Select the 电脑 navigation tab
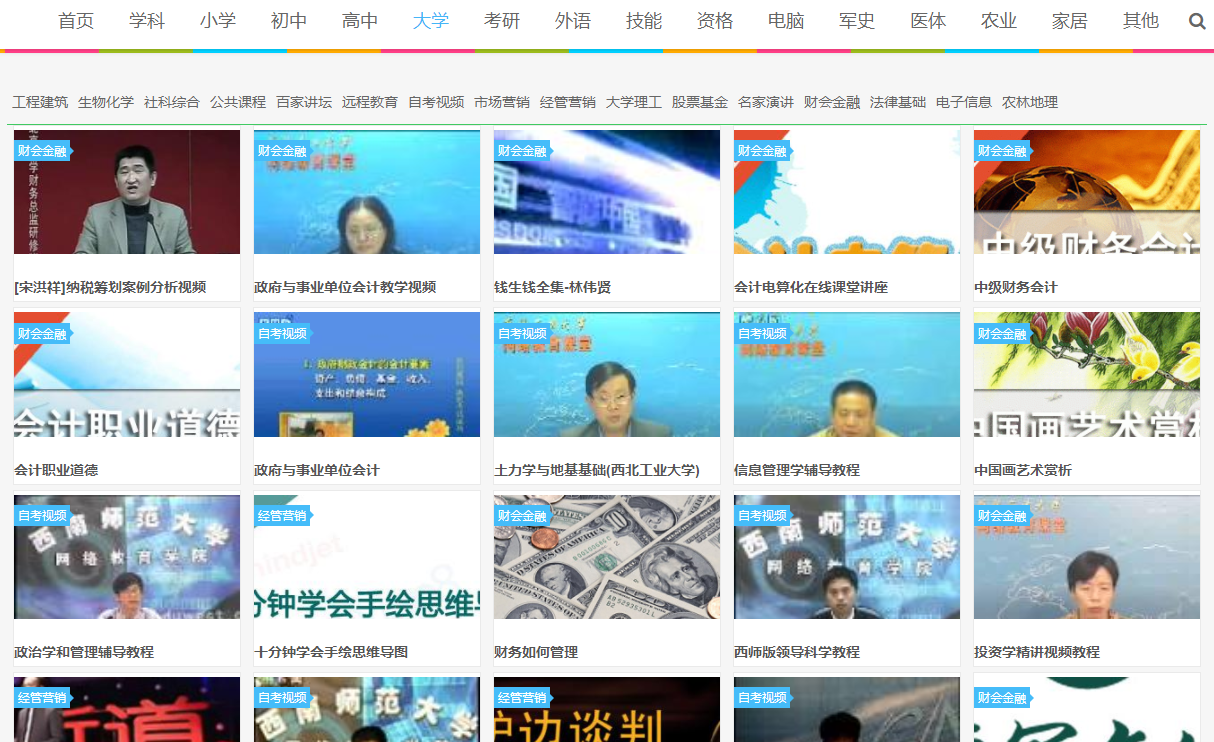The image size is (1214, 742). pos(786,21)
